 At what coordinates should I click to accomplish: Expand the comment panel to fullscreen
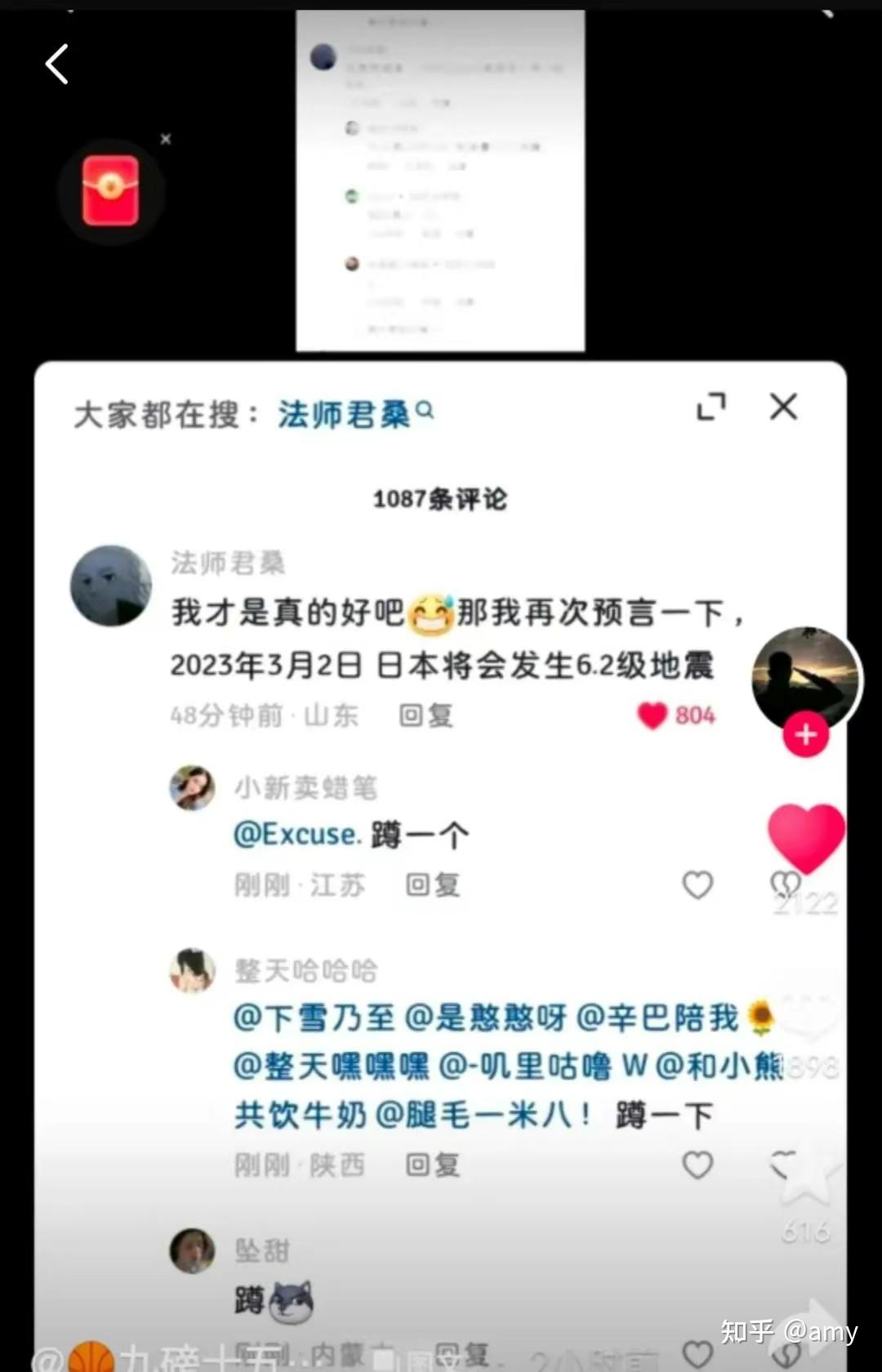712,406
